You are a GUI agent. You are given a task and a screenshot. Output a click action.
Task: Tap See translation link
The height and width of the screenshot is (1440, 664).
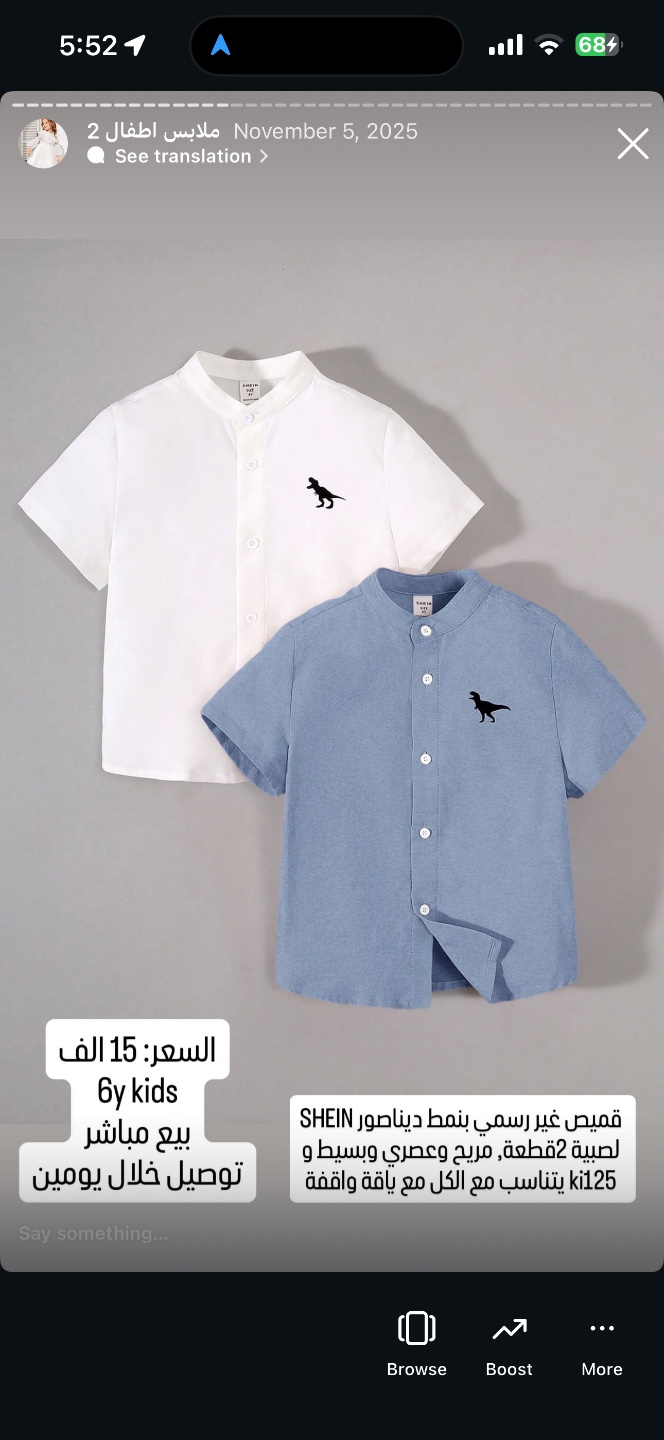click(x=182, y=156)
